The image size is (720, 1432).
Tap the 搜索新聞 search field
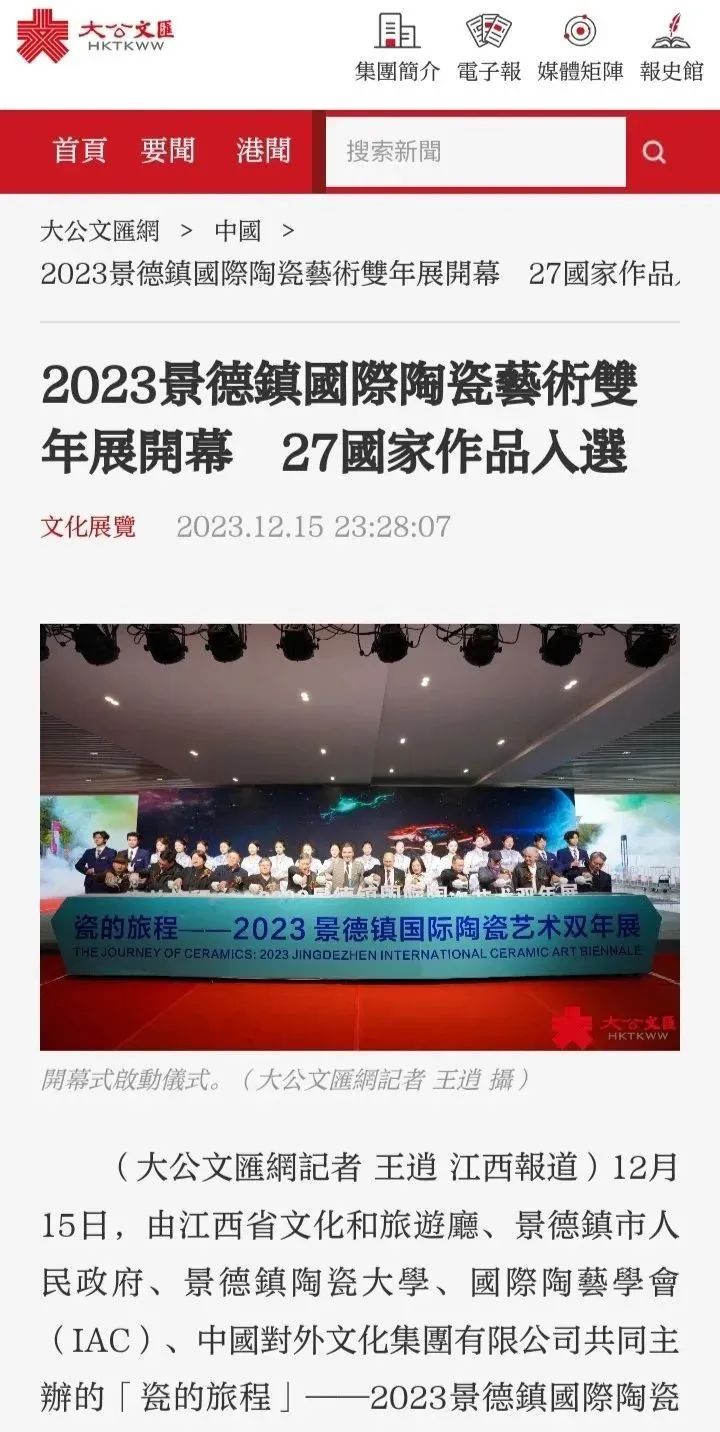pyautogui.click(x=476, y=152)
